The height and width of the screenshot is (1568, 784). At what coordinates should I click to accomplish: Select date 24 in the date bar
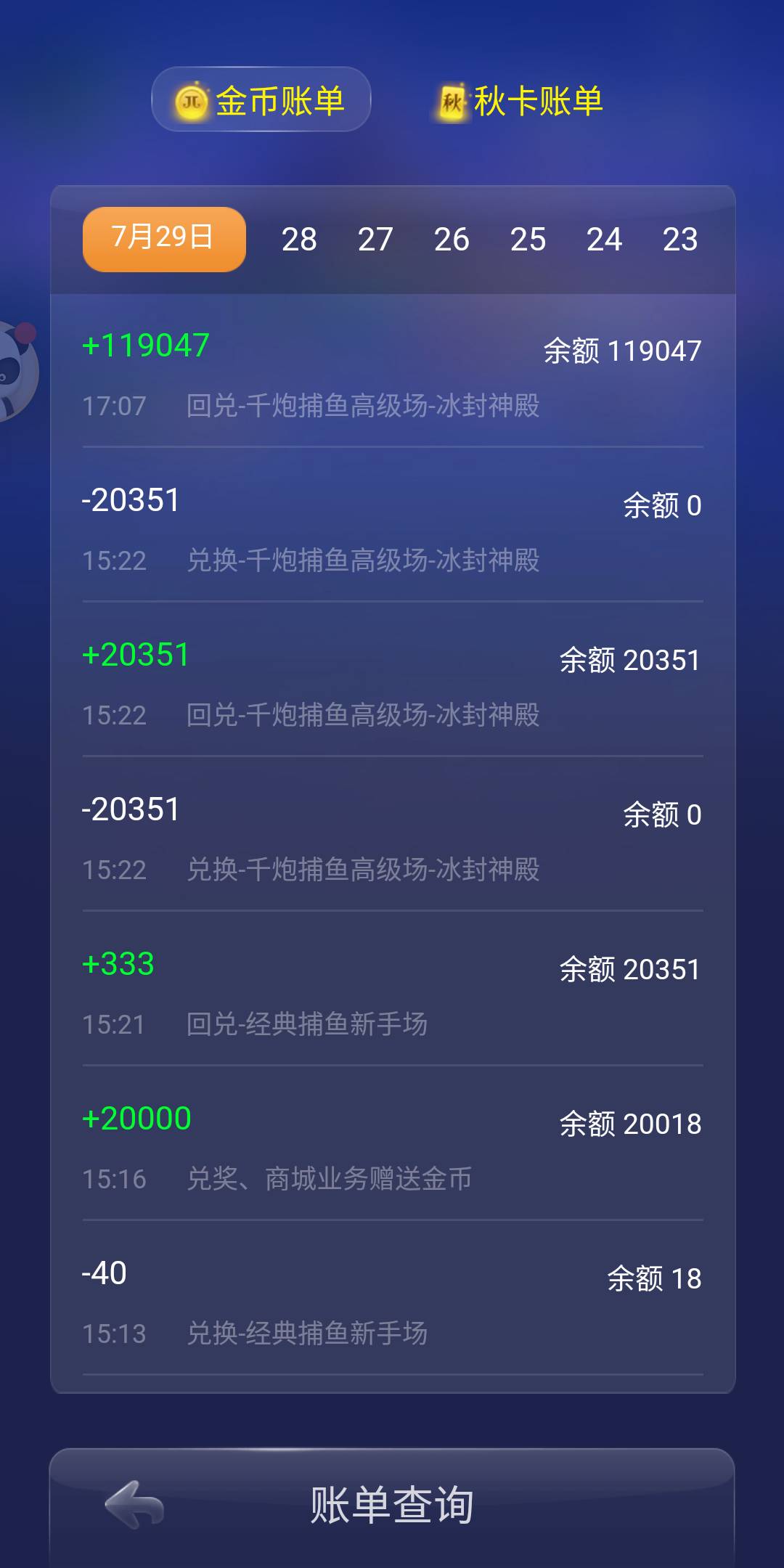tap(606, 240)
